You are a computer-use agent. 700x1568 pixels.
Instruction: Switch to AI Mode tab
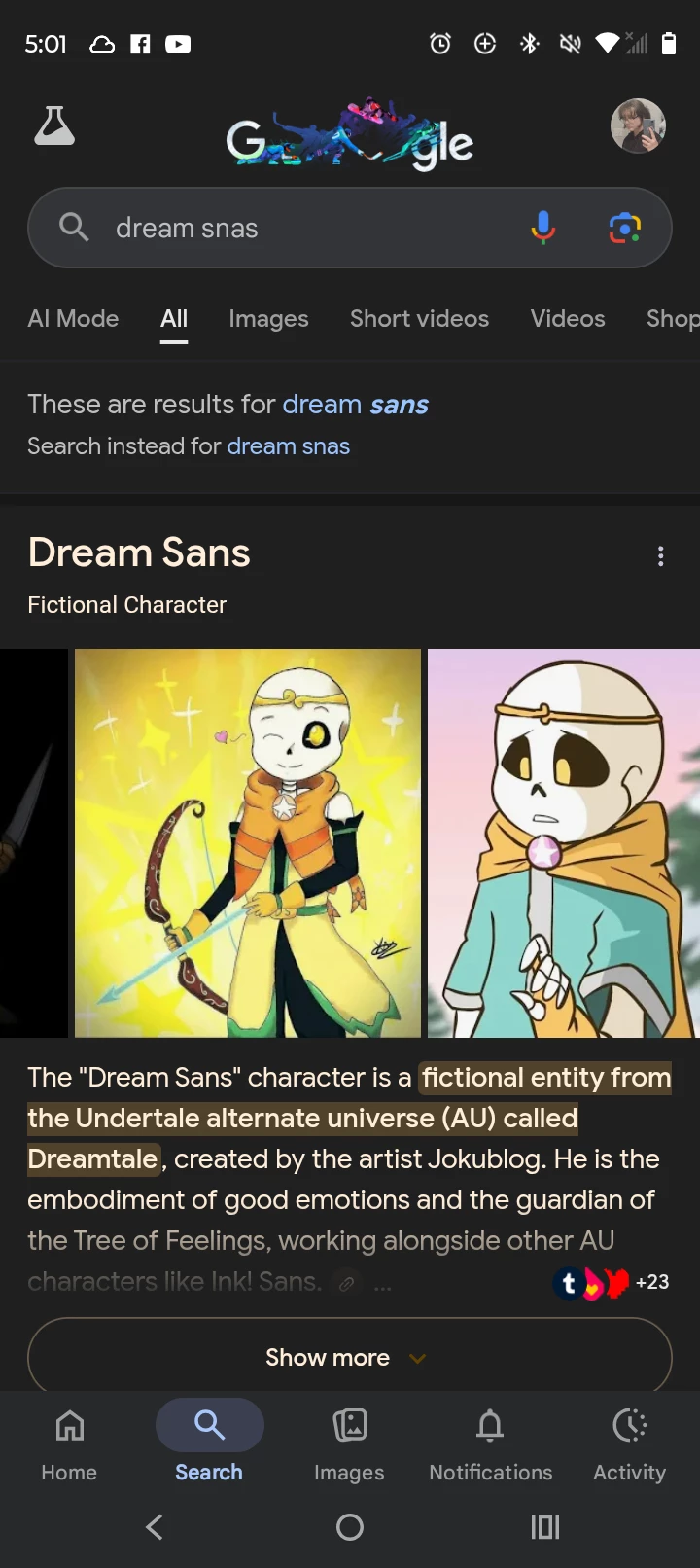point(73,319)
